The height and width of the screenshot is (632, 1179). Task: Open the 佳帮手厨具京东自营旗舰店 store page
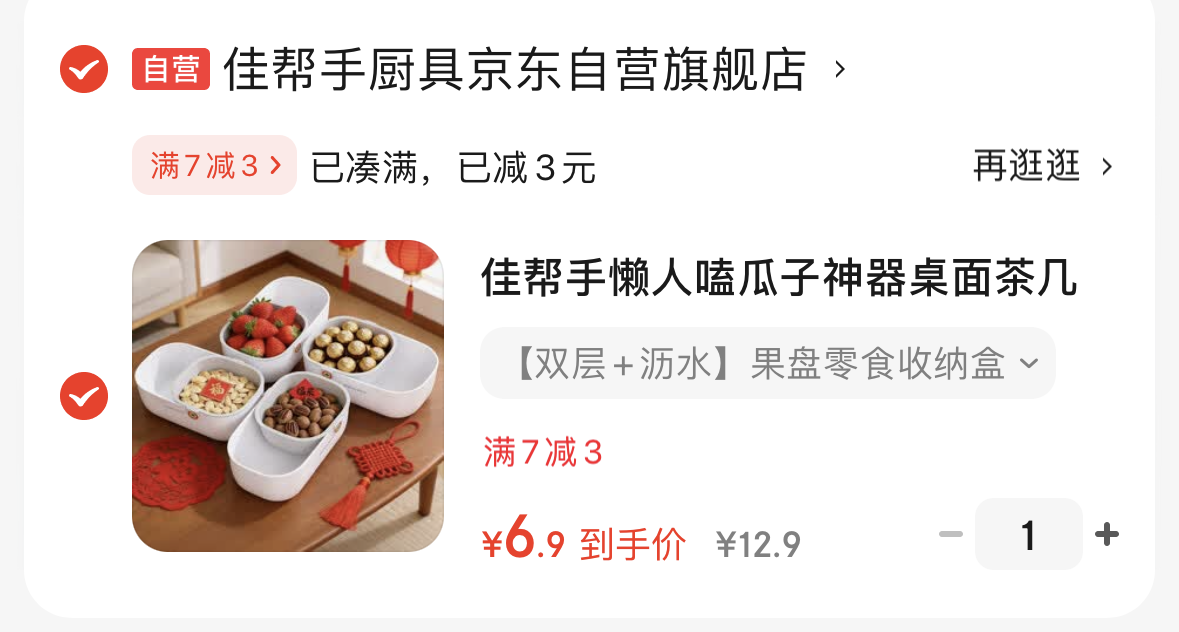514,70
